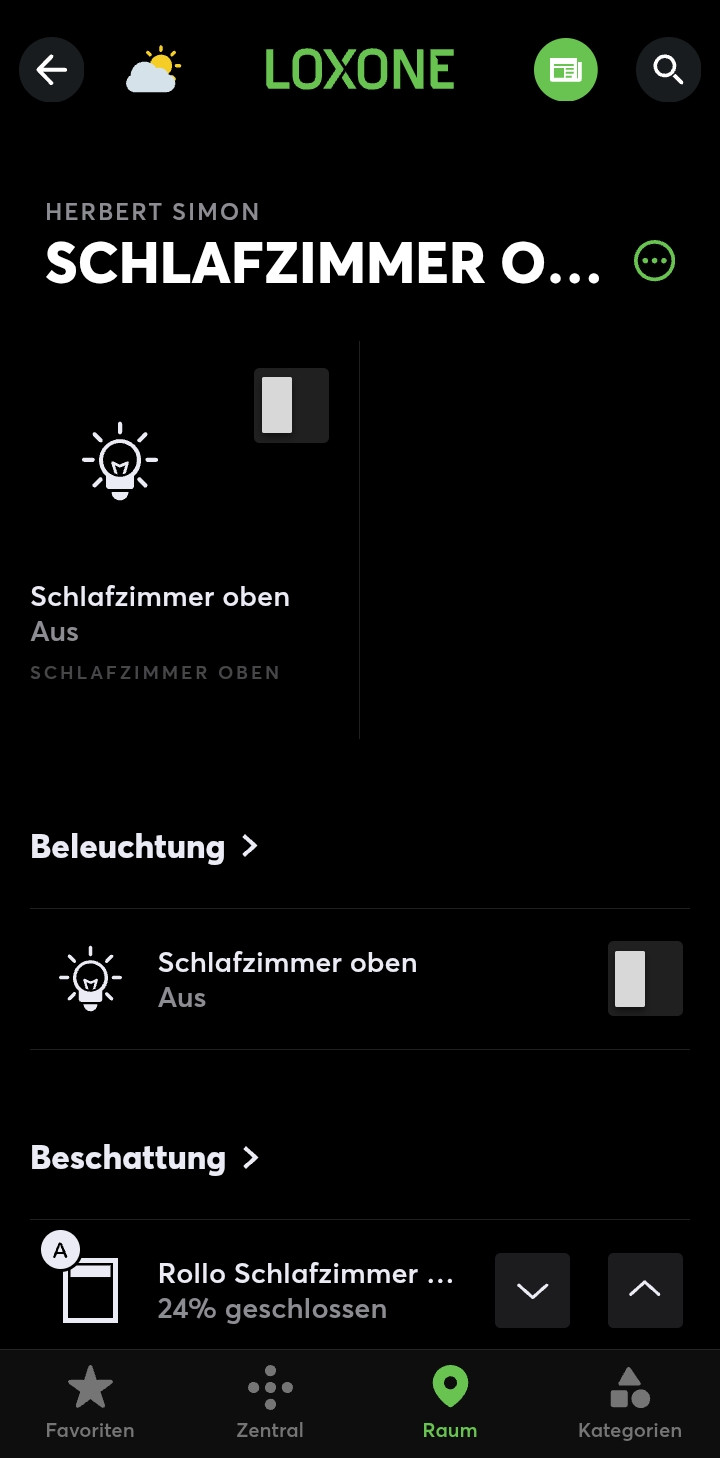Open the Beleuchtung section
This screenshot has height=1458, width=720.
point(145,847)
